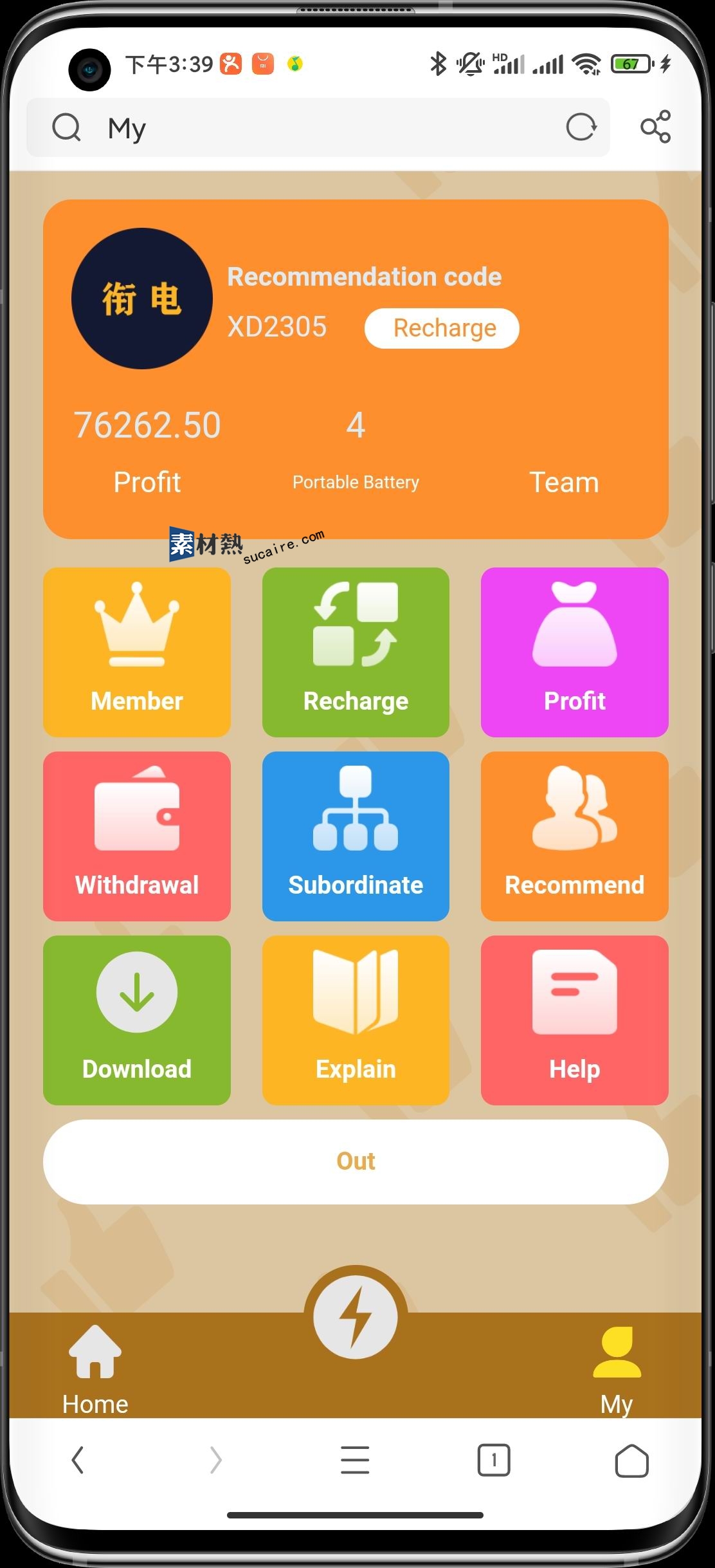715x1568 pixels.
Task: Reload the page with refresh icon
Action: tap(581, 127)
